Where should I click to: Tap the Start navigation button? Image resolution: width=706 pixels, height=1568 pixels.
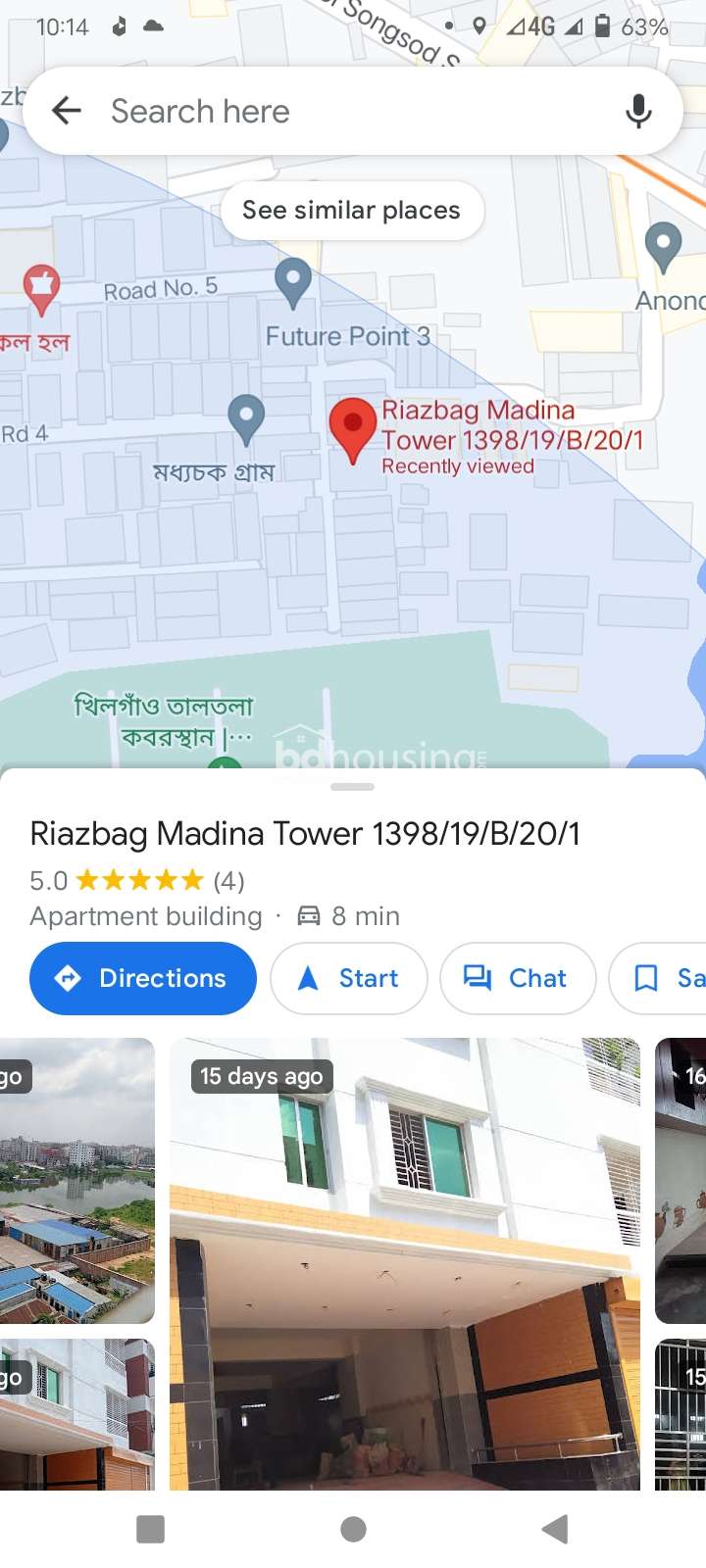(x=349, y=978)
